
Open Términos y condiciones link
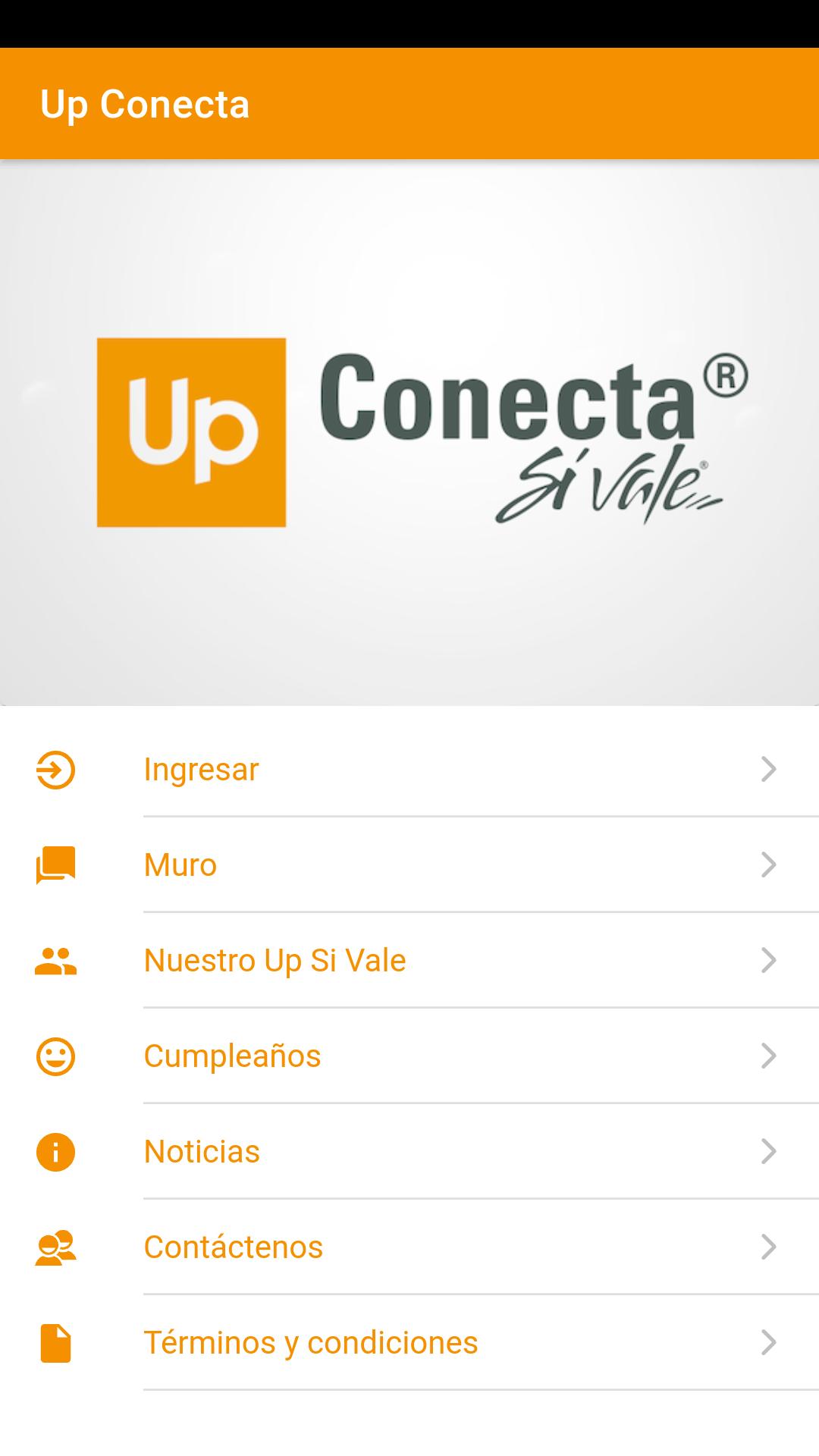tap(311, 1342)
